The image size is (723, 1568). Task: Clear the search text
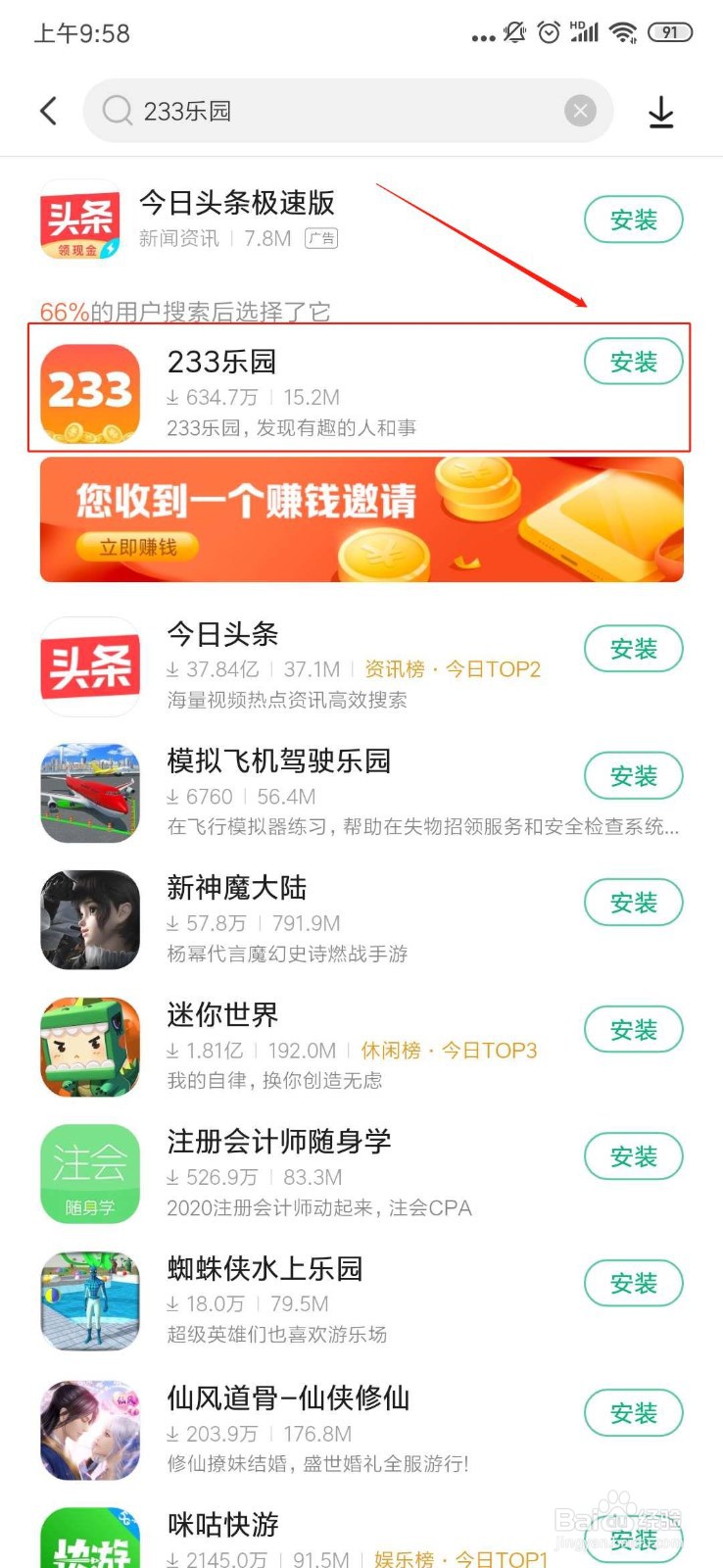pyautogui.click(x=580, y=111)
